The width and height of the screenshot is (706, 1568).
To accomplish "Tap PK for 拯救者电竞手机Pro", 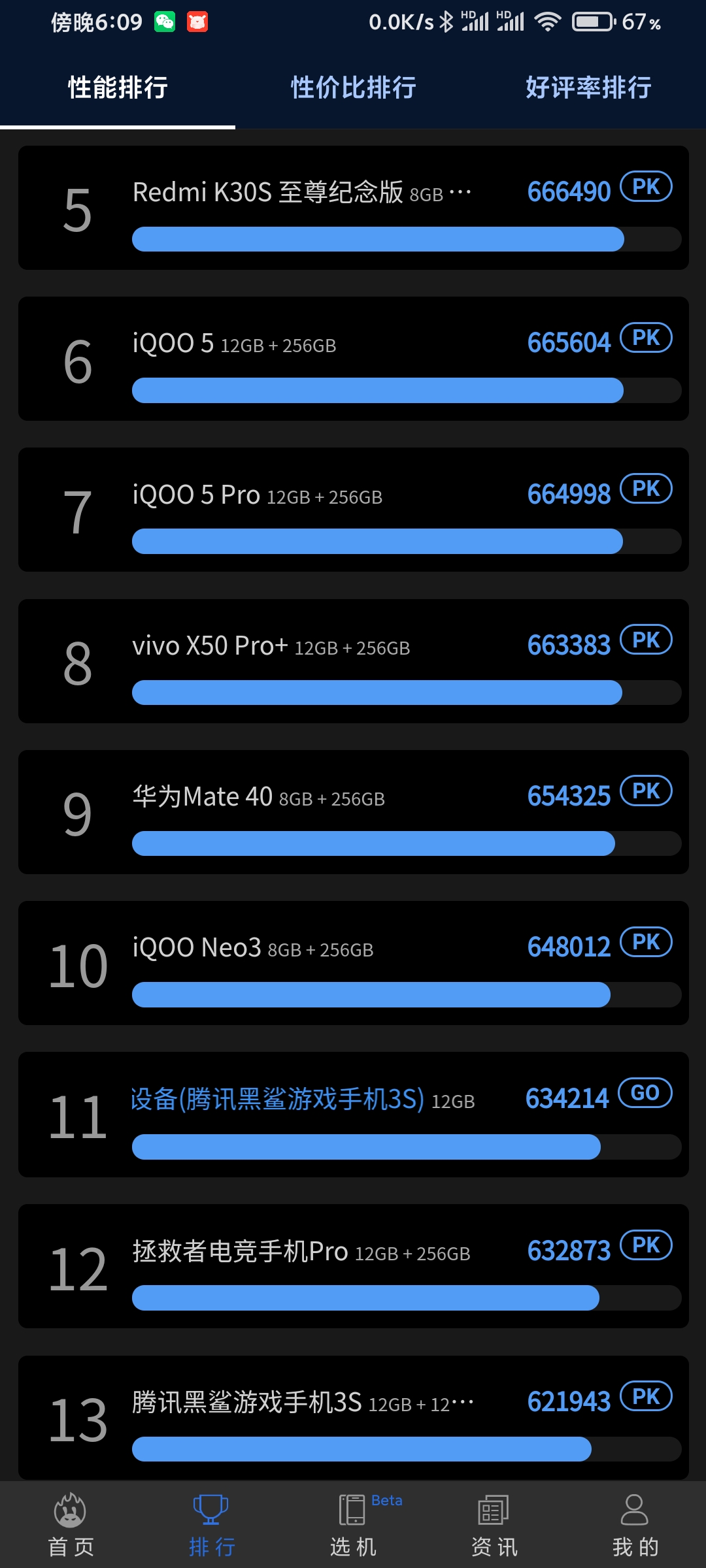I will coord(646,1245).
